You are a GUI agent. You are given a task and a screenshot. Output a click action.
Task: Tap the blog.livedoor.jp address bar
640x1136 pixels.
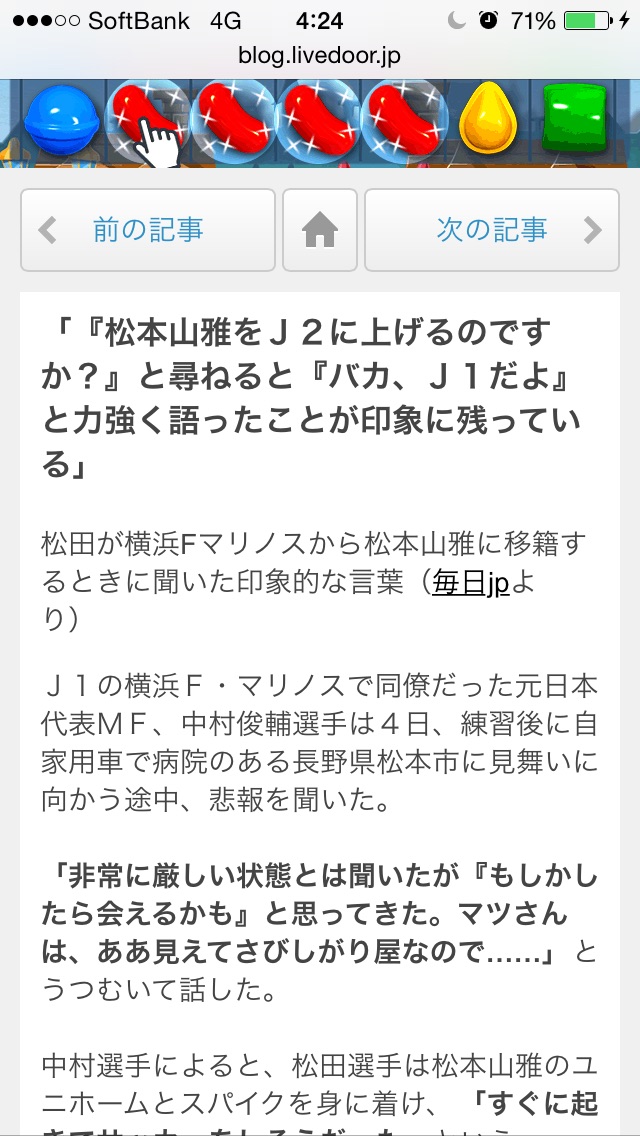tap(320, 56)
